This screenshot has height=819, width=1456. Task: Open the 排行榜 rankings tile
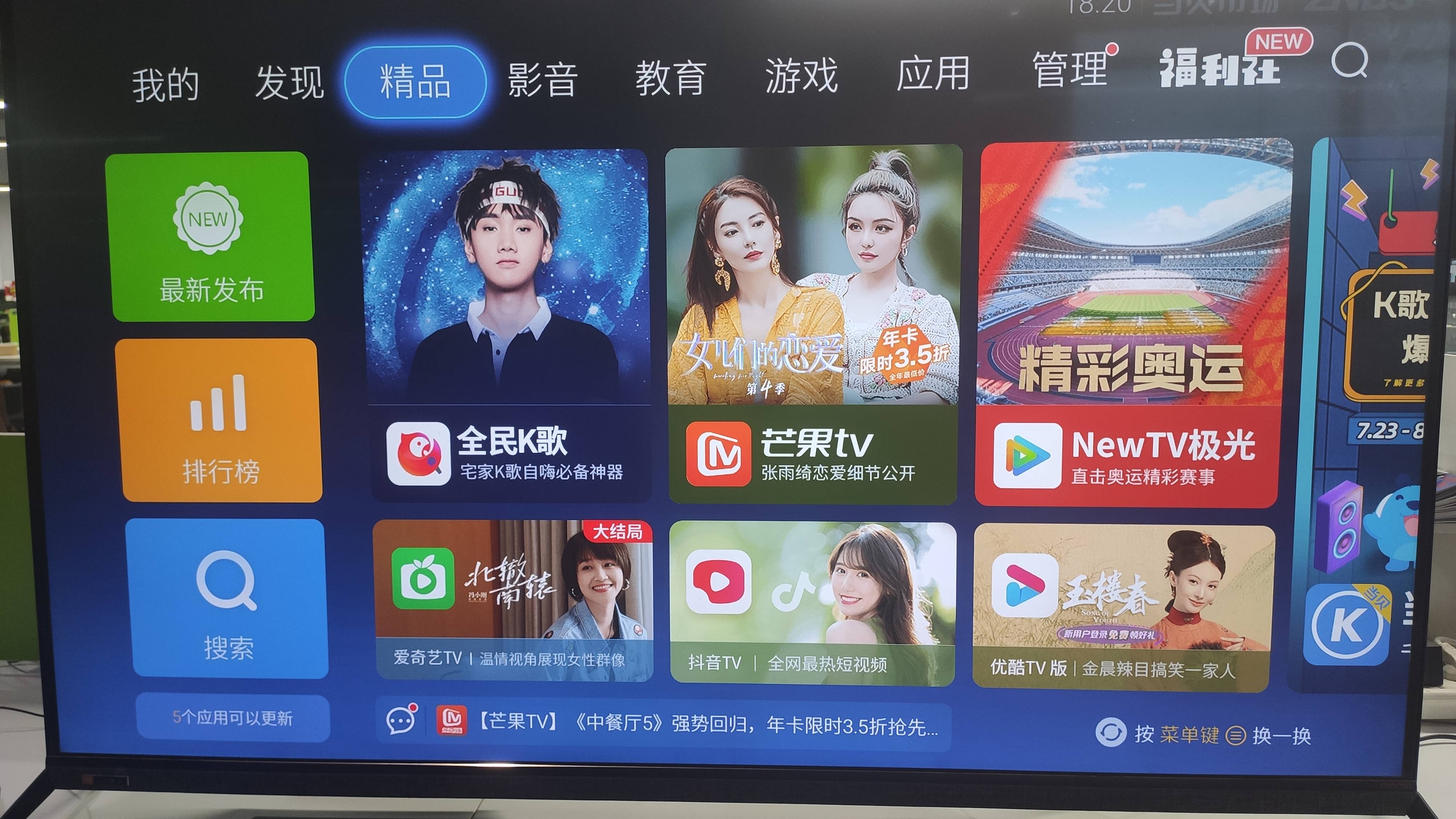coord(220,421)
